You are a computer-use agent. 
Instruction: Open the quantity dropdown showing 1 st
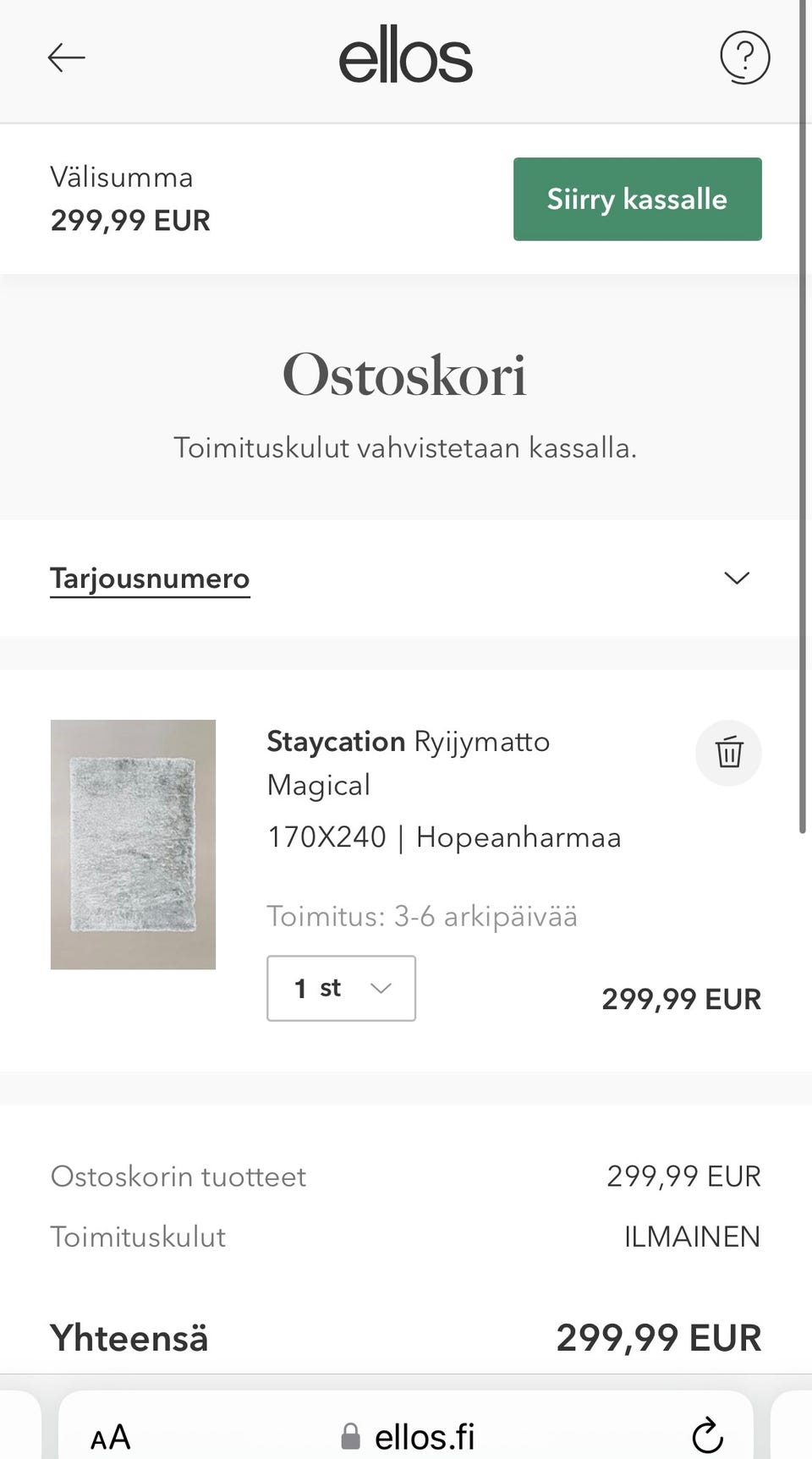[341, 987]
